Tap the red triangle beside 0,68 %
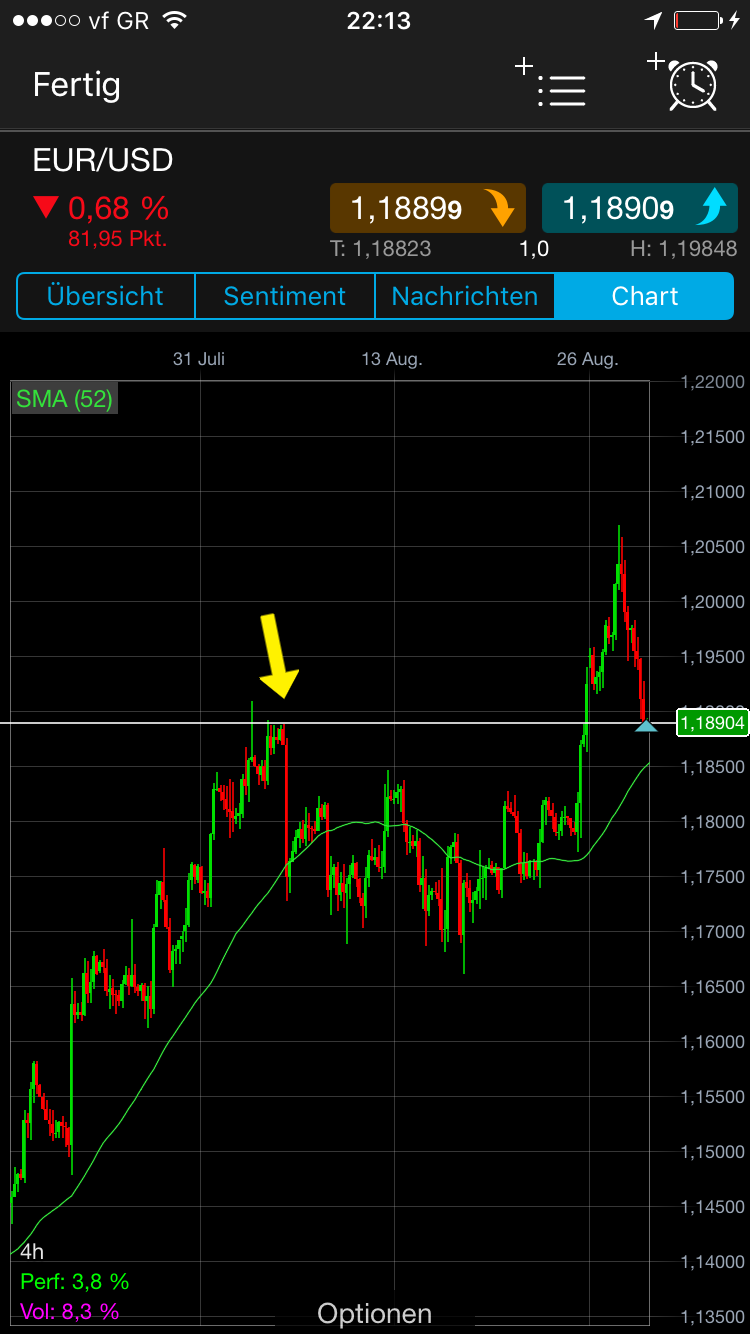Image resolution: width=750 pixels, height=1334 pixels. pos(44,205)
